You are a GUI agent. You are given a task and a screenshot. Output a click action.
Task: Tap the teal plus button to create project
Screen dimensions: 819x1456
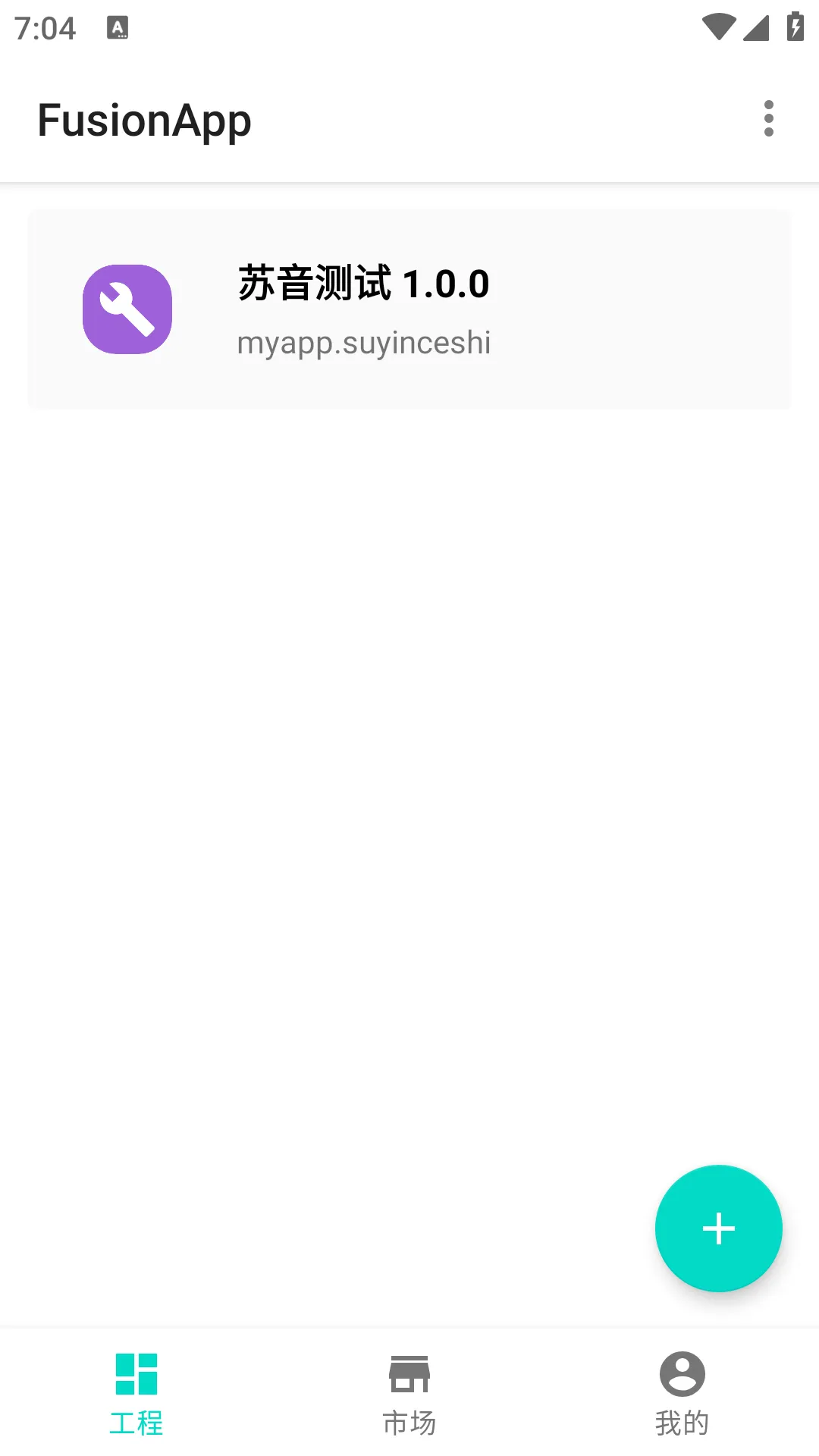pyautogui.click(x=718, y=1228)
